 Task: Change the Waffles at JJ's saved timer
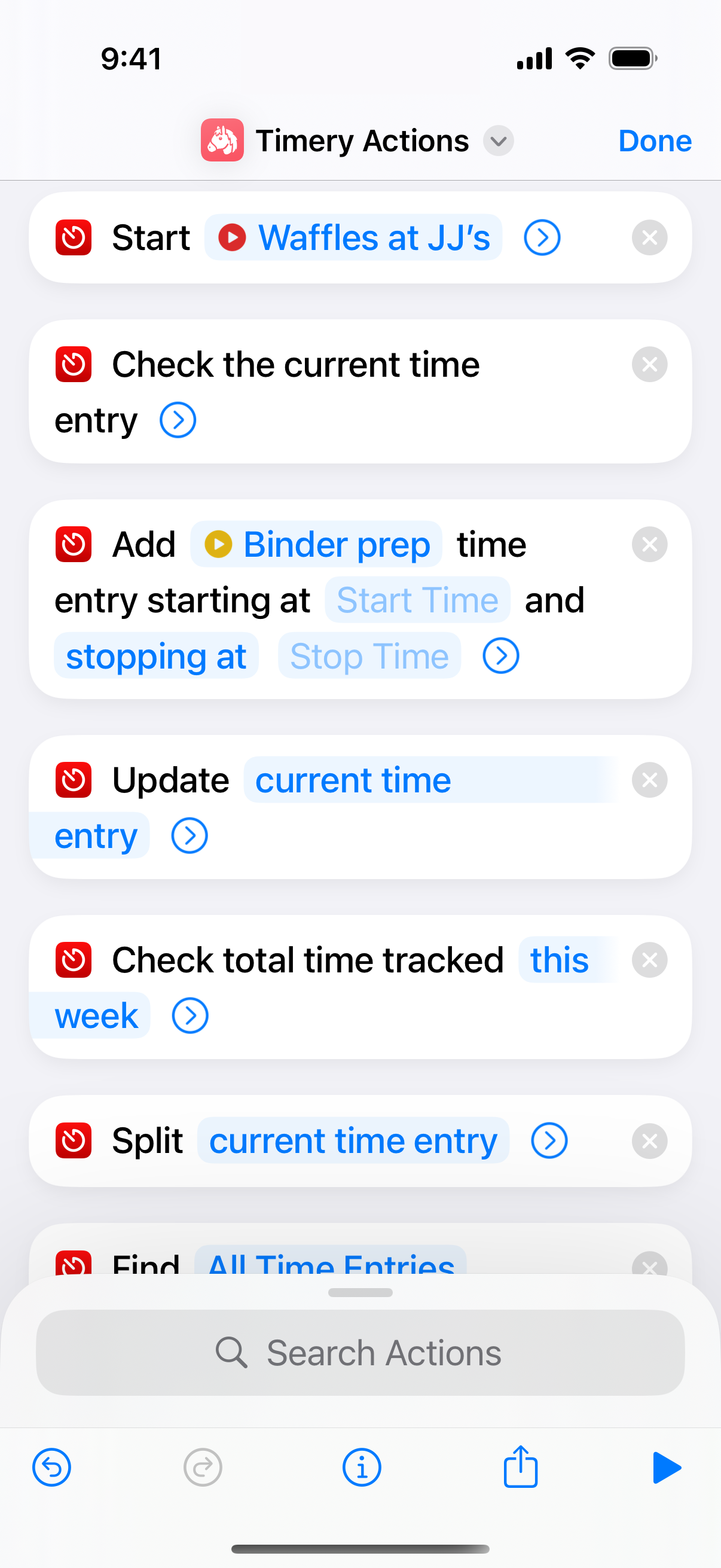[353, 237]
